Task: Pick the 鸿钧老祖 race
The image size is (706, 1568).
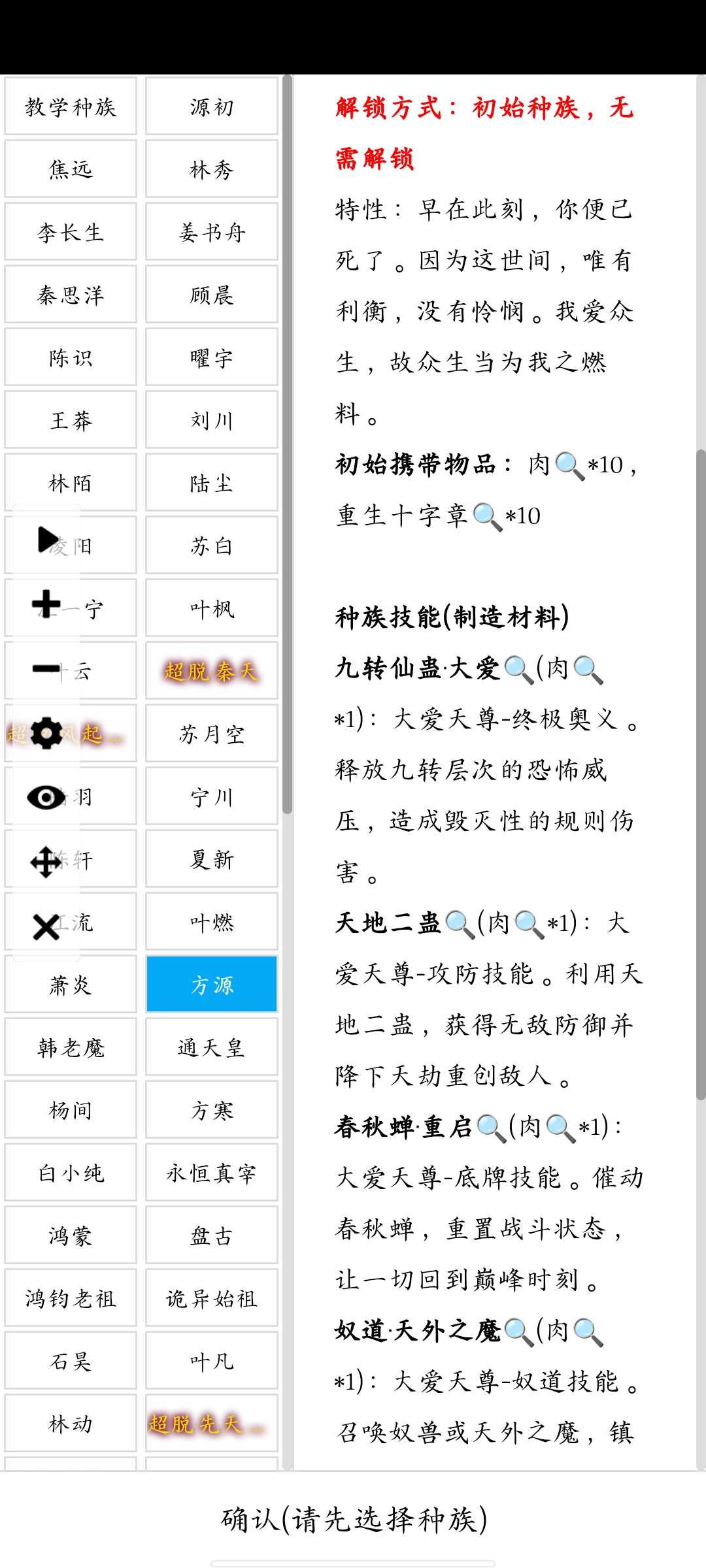Action: tap(71, 1298)
